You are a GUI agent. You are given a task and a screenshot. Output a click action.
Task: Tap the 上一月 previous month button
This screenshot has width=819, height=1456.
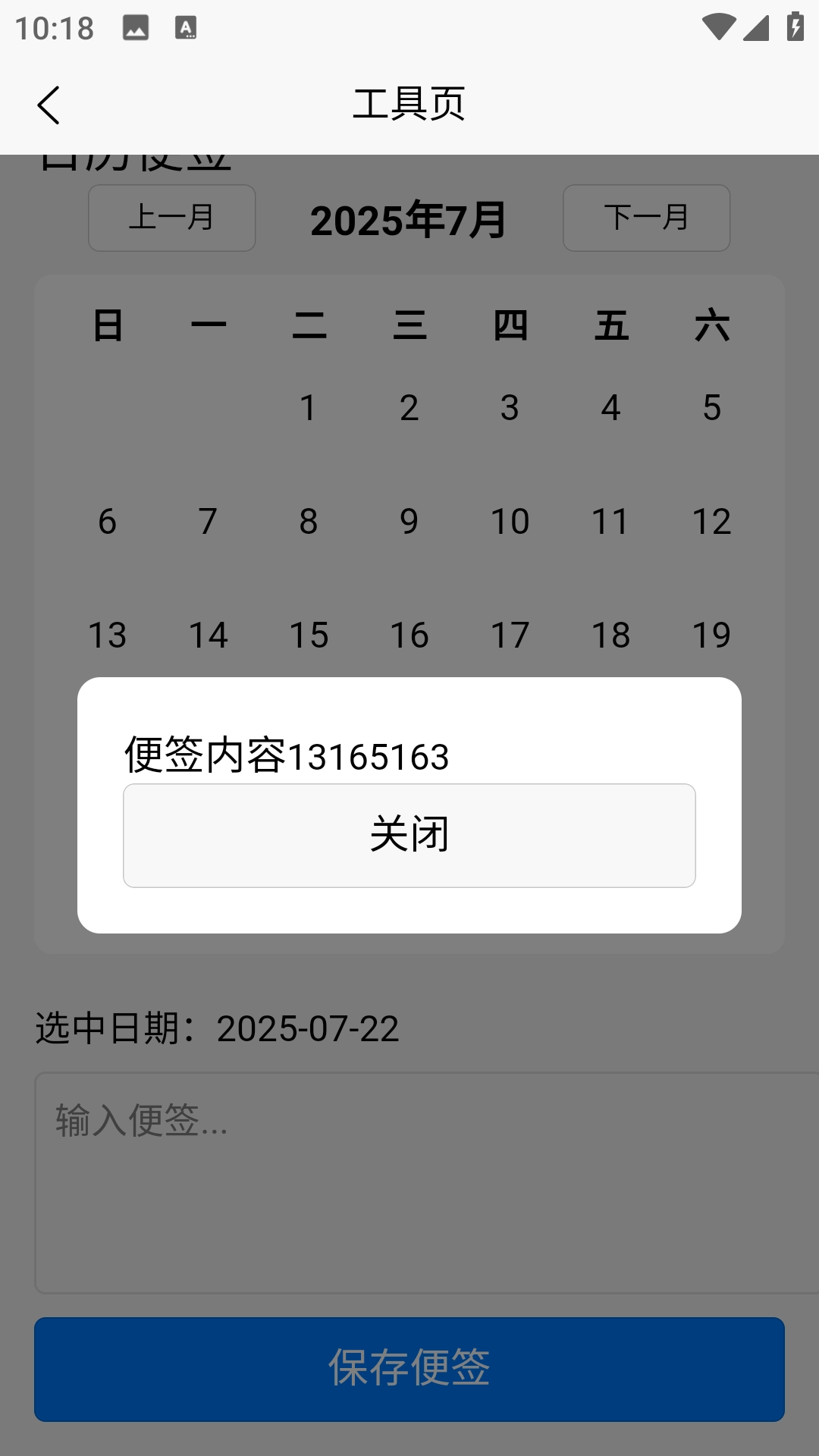(x=171, y=218)
